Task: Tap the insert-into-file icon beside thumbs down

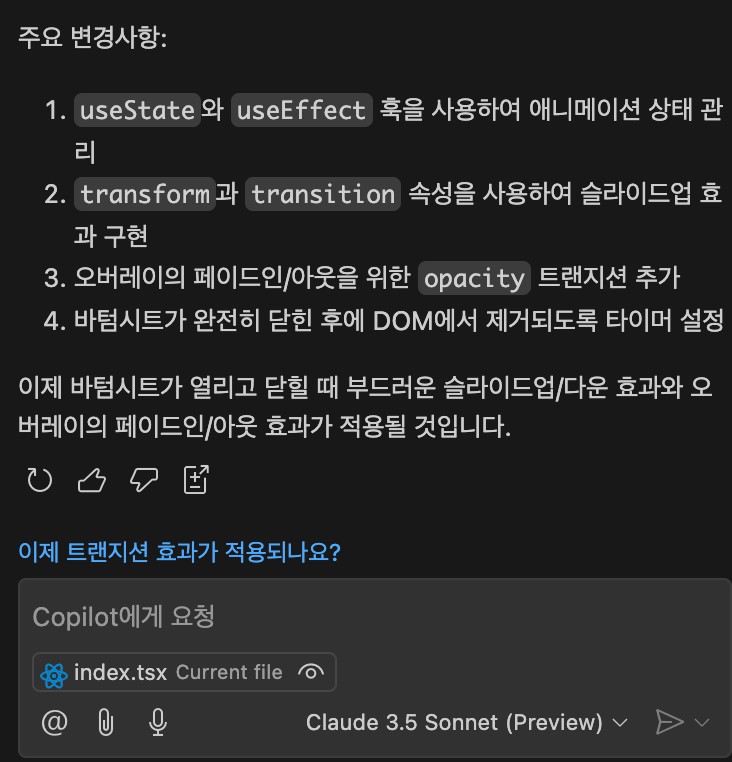Action: (x=196, y=481)
